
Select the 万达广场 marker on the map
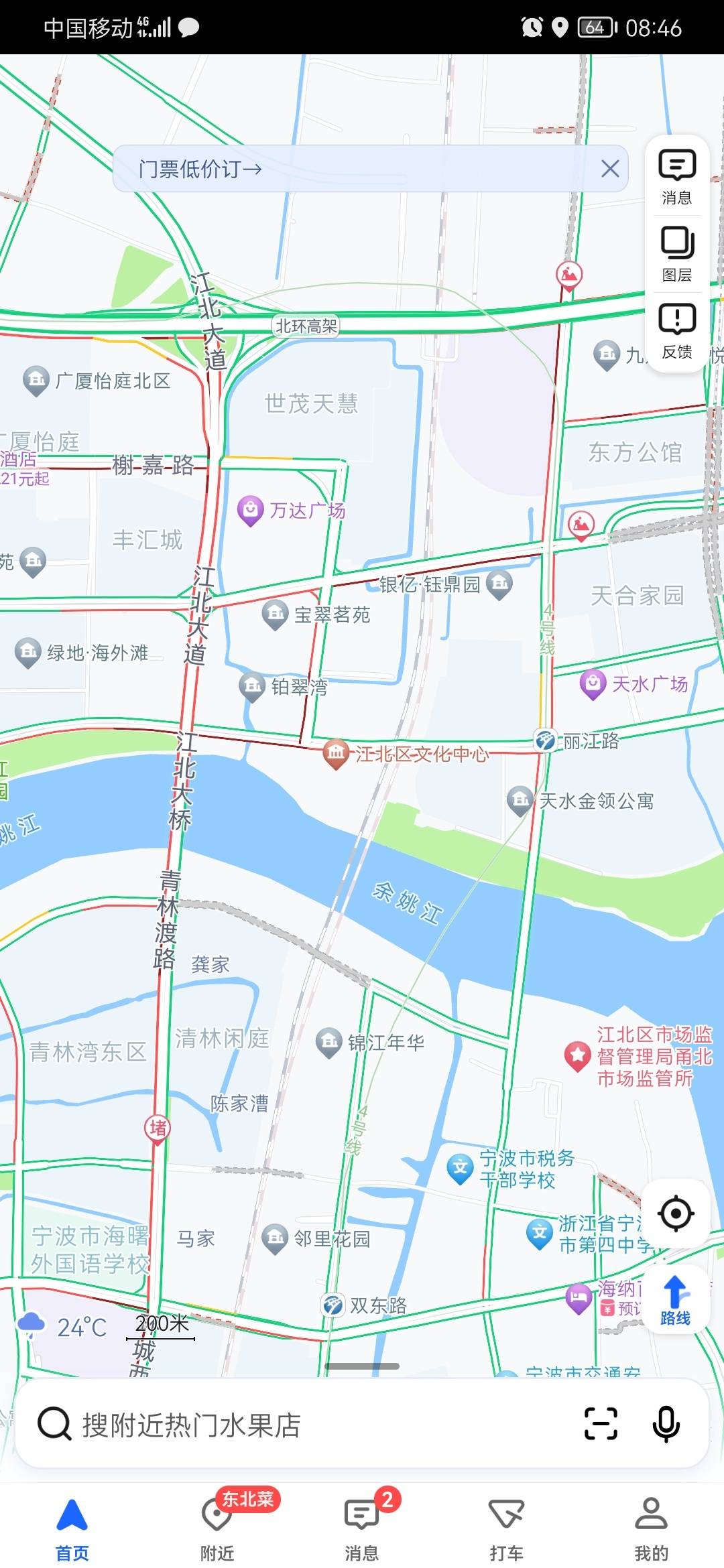click(250, 511)
